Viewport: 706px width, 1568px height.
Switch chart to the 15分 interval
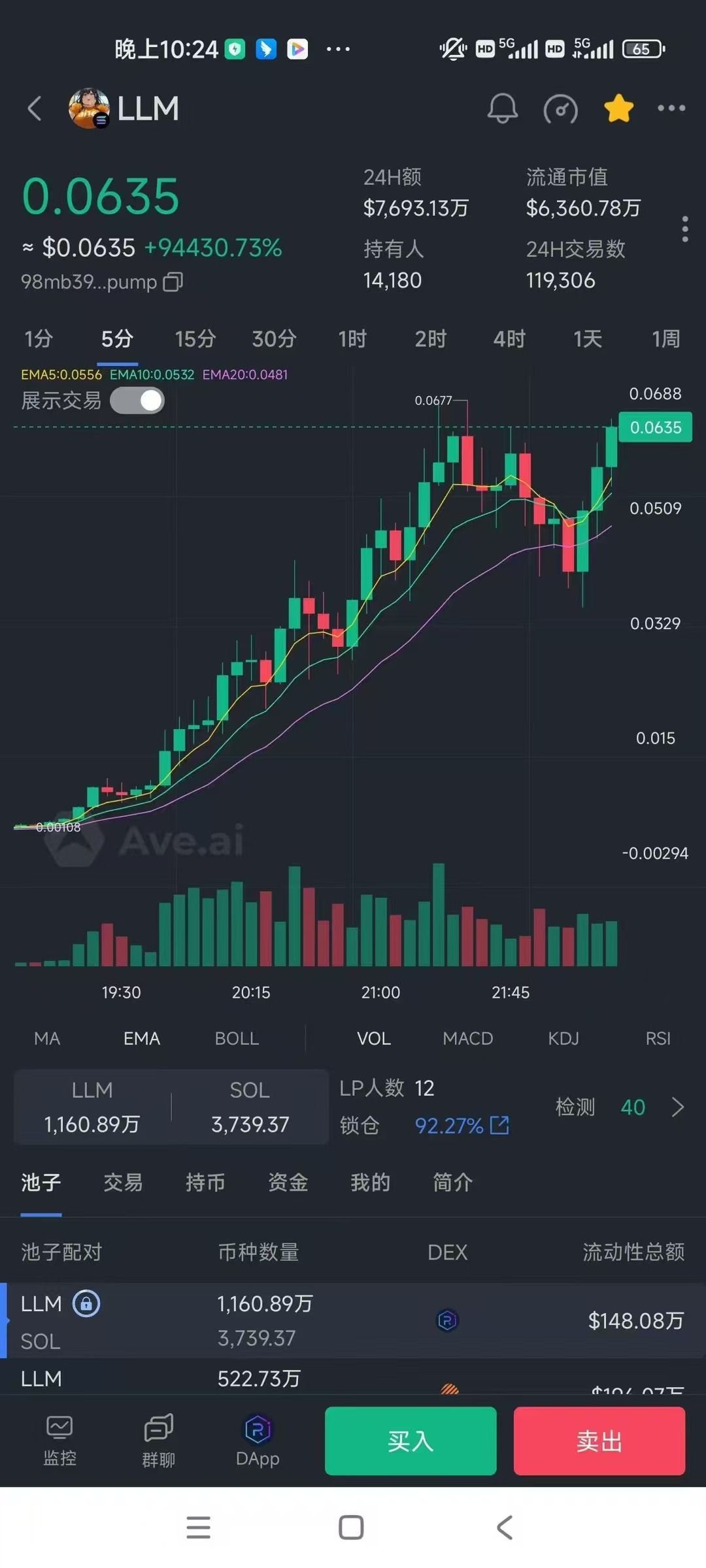point(195,339)
